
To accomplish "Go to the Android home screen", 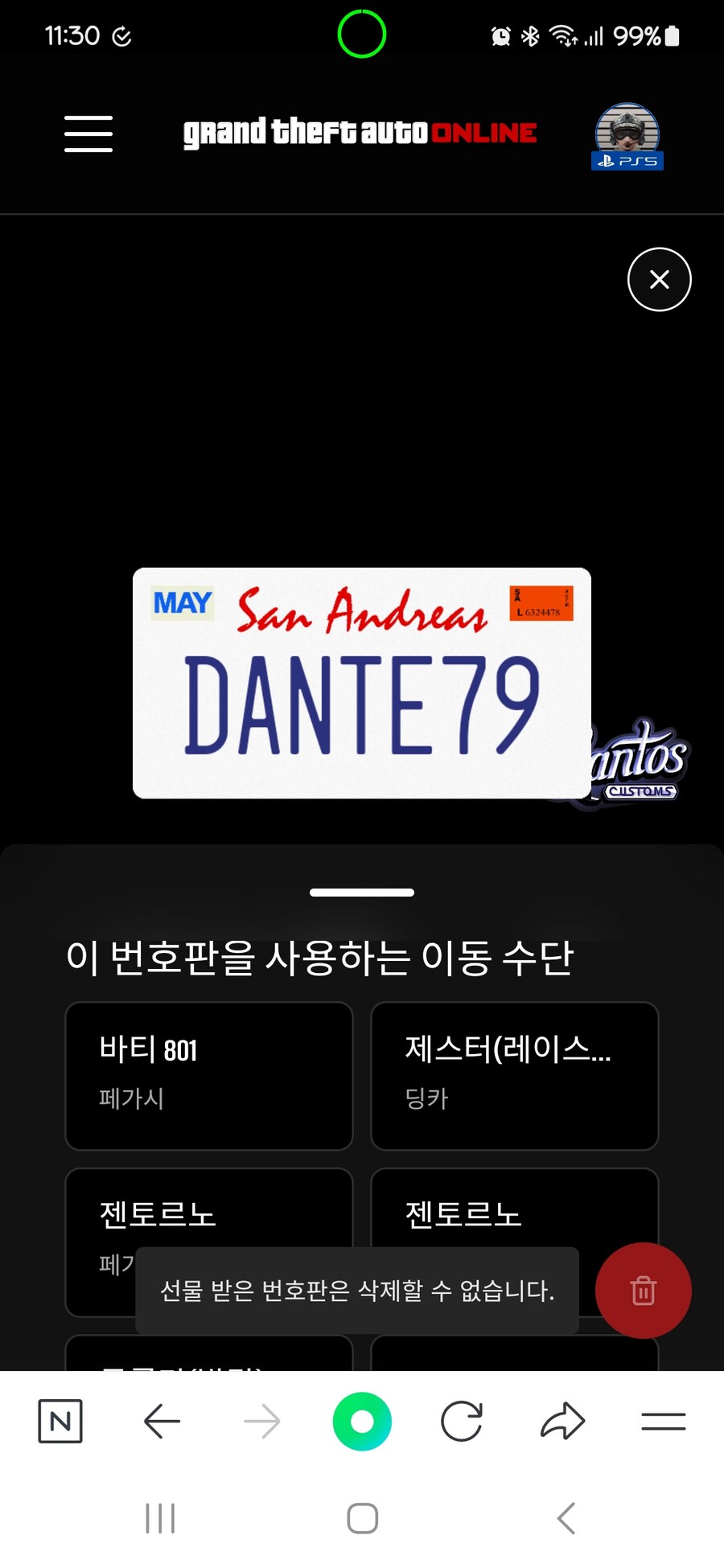I will coord(362,1518).
